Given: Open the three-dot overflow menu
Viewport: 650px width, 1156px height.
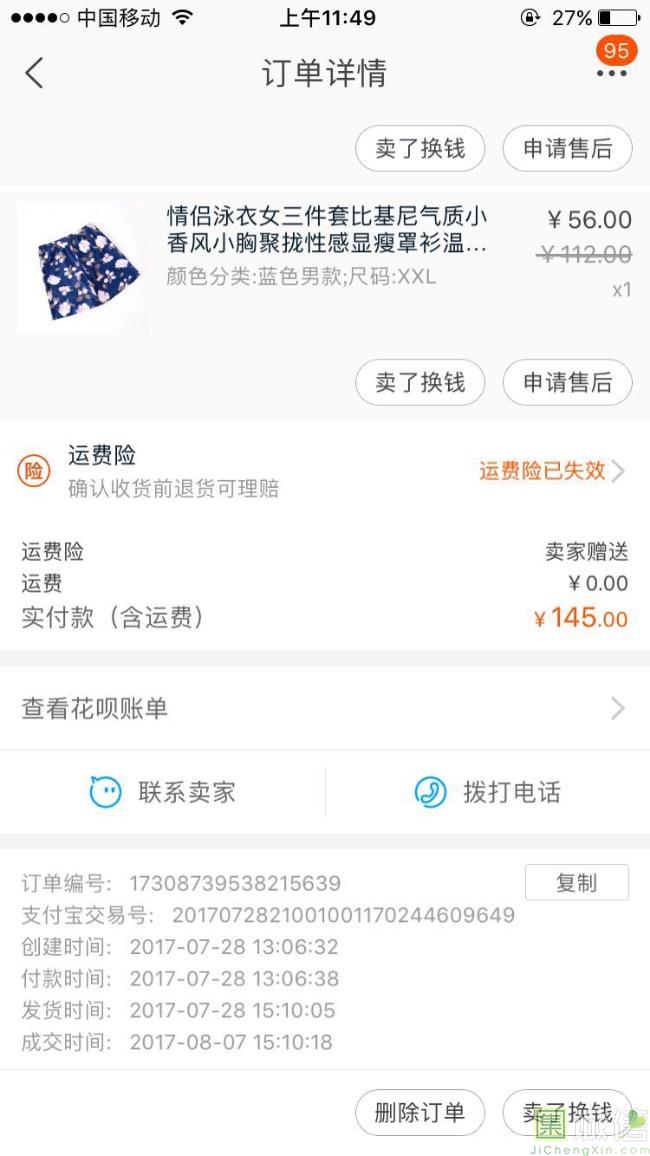Looking at the screenshot, I should click(x=611, y=73).
